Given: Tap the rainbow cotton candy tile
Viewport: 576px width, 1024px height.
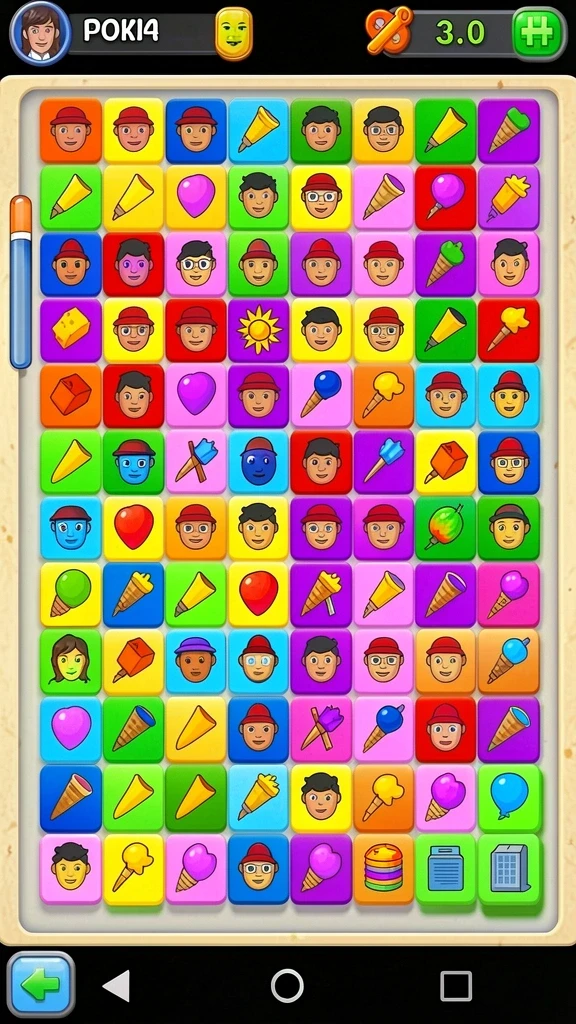Looking at the screenshot, I should point(446,528).
